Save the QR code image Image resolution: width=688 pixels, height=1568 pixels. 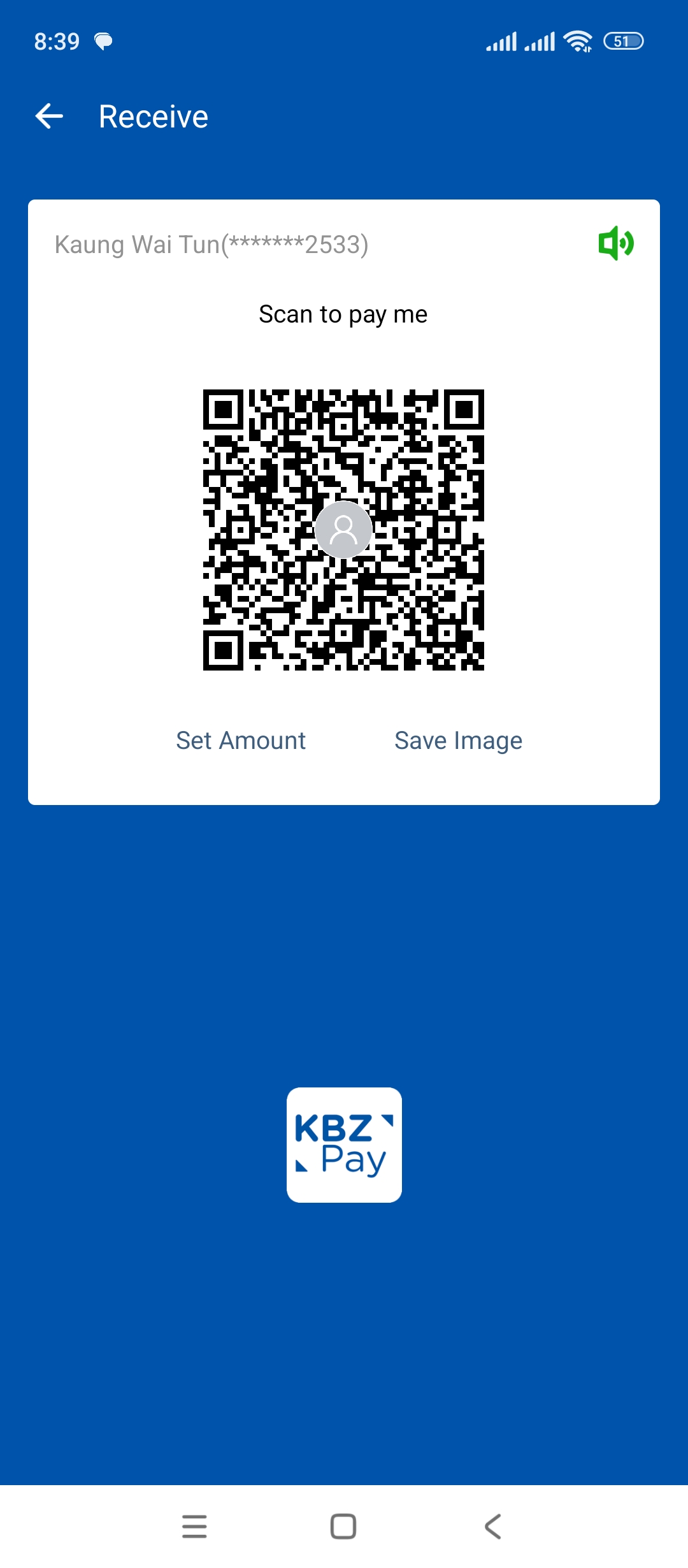click(458, 741)
